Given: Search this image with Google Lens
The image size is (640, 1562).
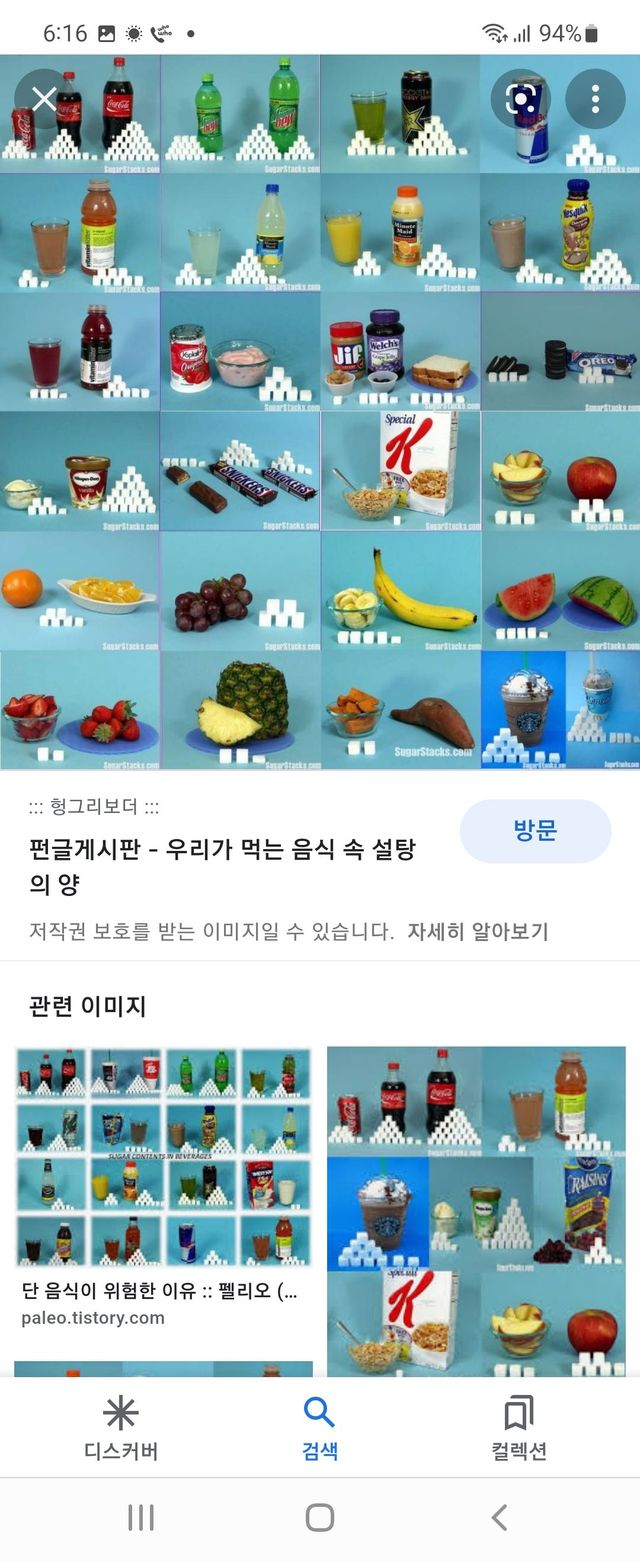Looking at the screenshot, I should pyautogui.click(x=520, y=98).
